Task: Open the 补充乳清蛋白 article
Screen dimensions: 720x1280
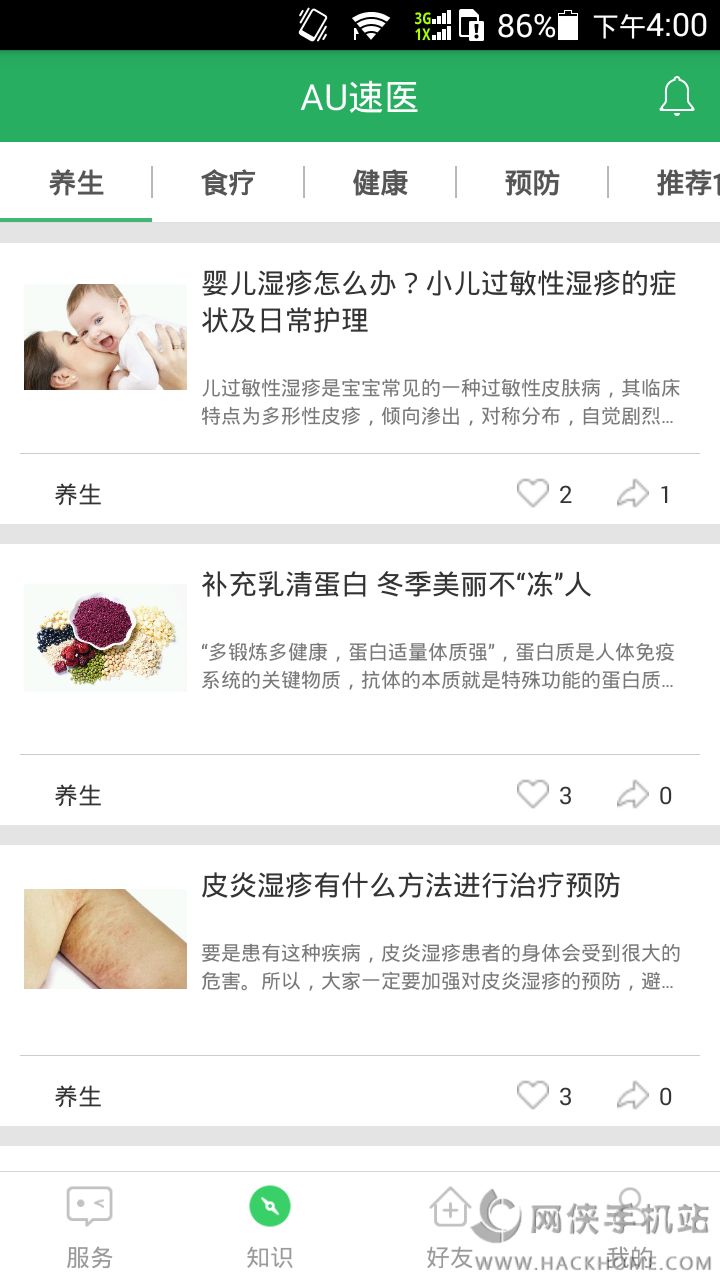Action: (396, 585)
